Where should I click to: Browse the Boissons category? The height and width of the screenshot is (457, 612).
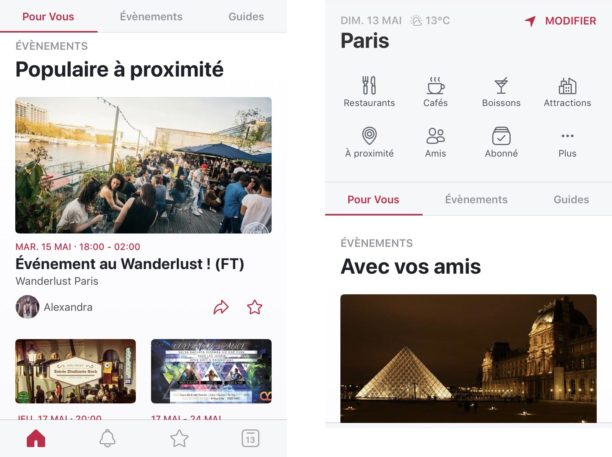tap(501, 91)
